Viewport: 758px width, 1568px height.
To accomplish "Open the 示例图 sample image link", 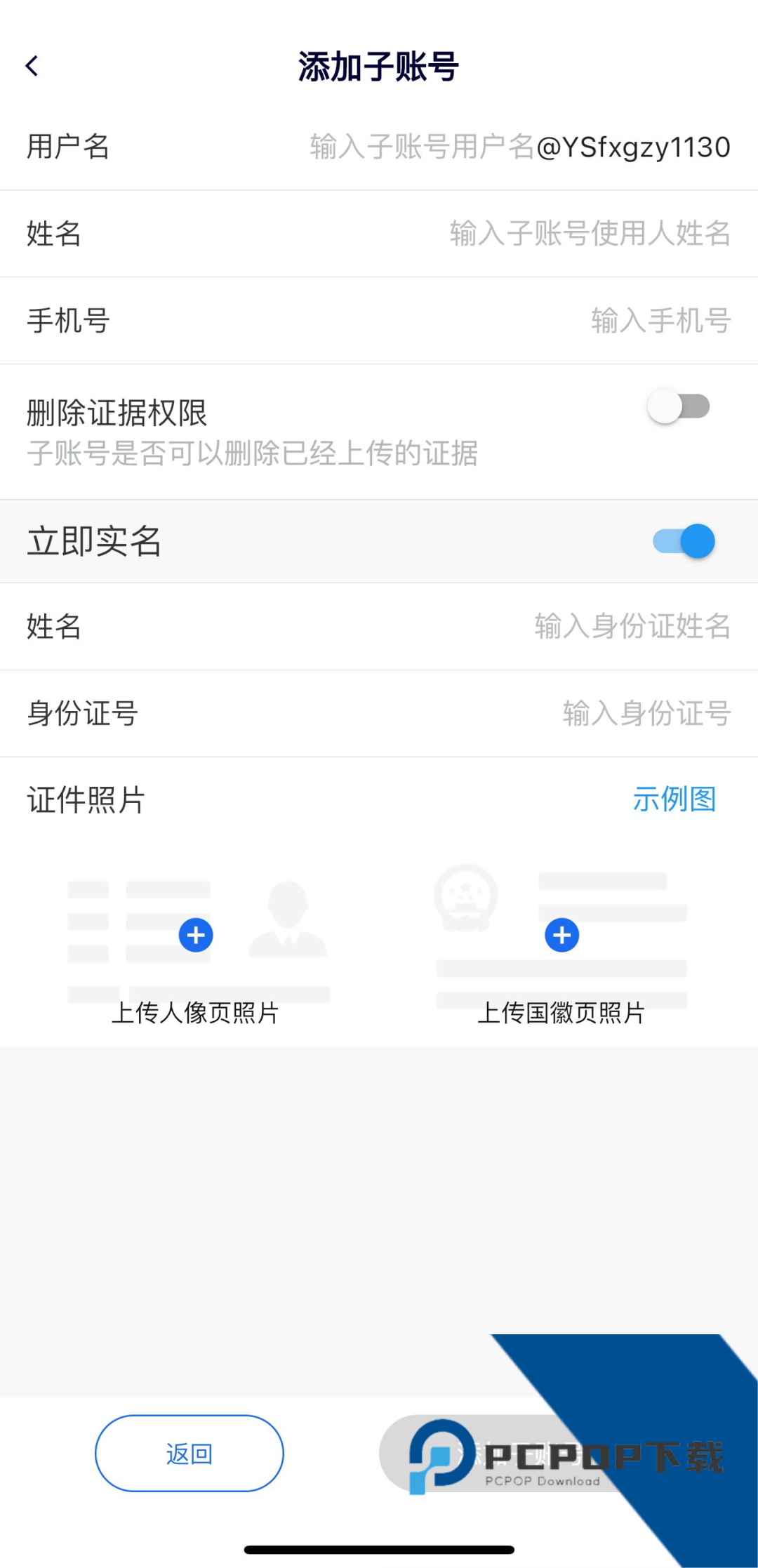I will tap(674, 799).
